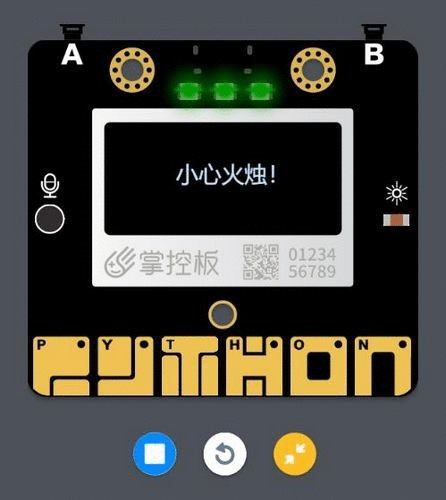Tap the light sensor under the sun icon
This screenshot has width=446, height=500.
(x=396, y=220)
